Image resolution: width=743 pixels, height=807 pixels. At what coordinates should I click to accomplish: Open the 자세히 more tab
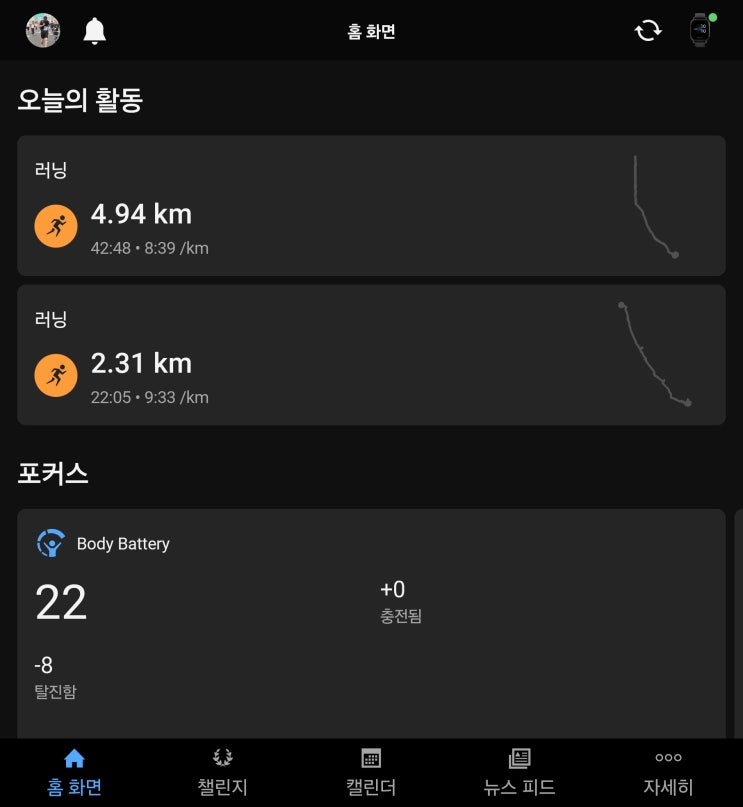(x=668, y=772)
